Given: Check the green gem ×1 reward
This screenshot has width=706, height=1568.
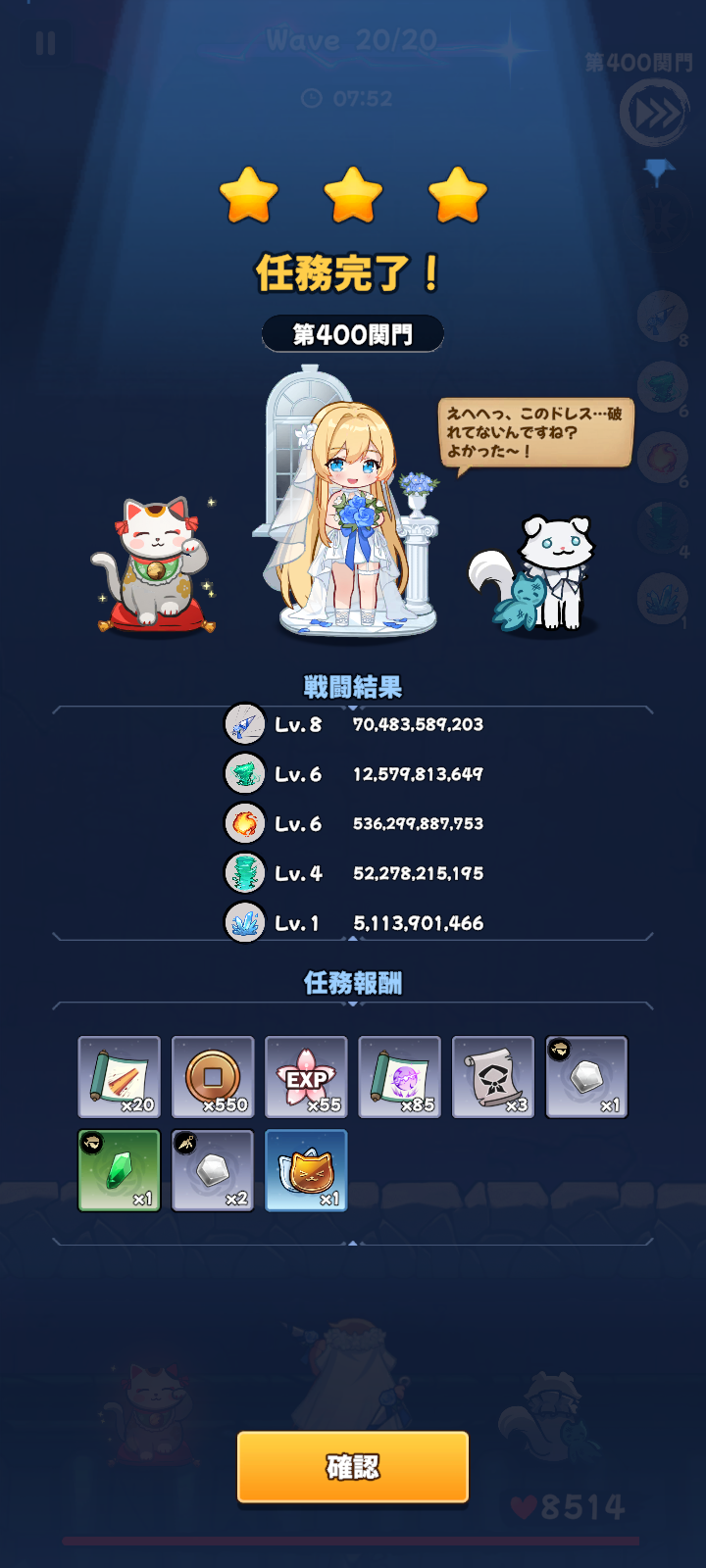Looking at the screenshot, I should pyautogui.click(x=119, y=1170).
